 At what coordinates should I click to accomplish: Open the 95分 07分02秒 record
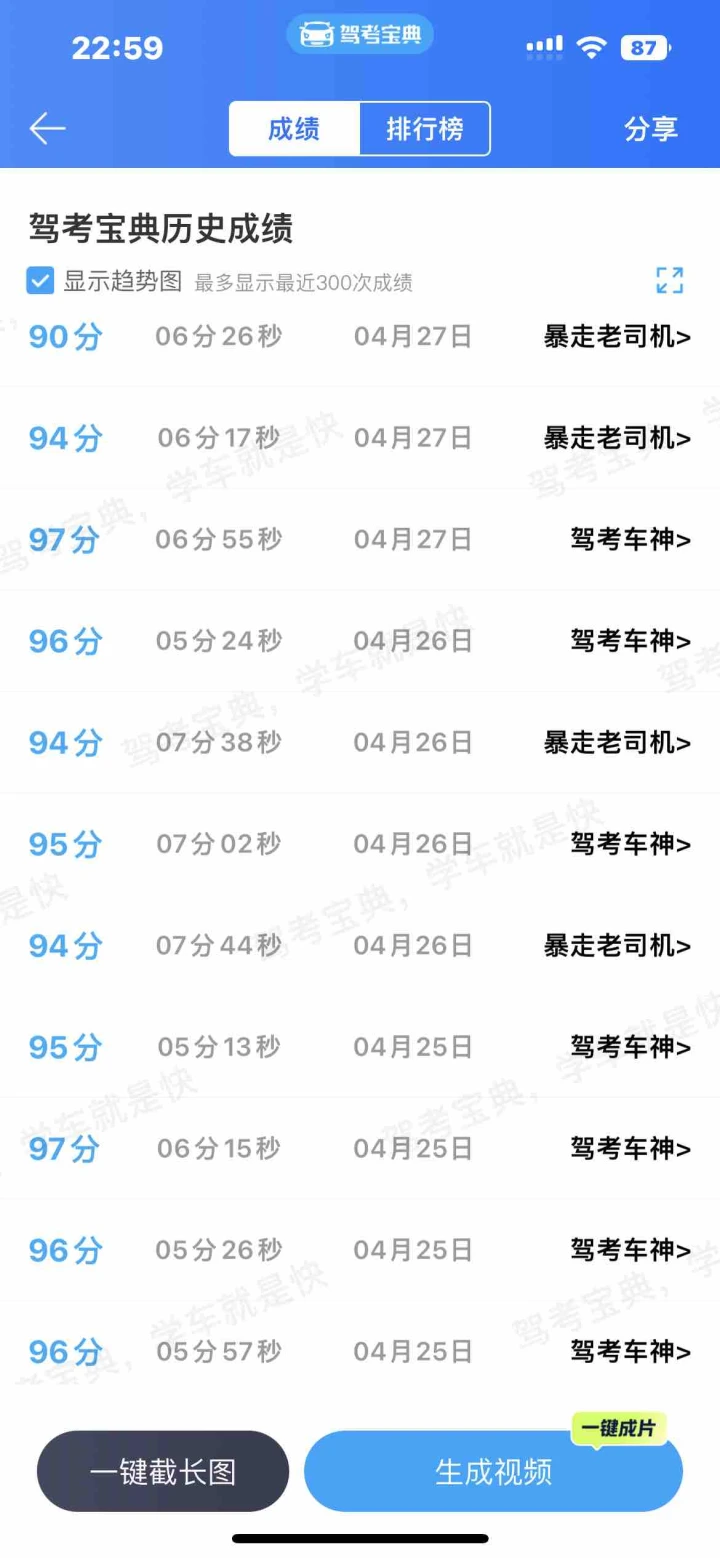pos(630,844)
